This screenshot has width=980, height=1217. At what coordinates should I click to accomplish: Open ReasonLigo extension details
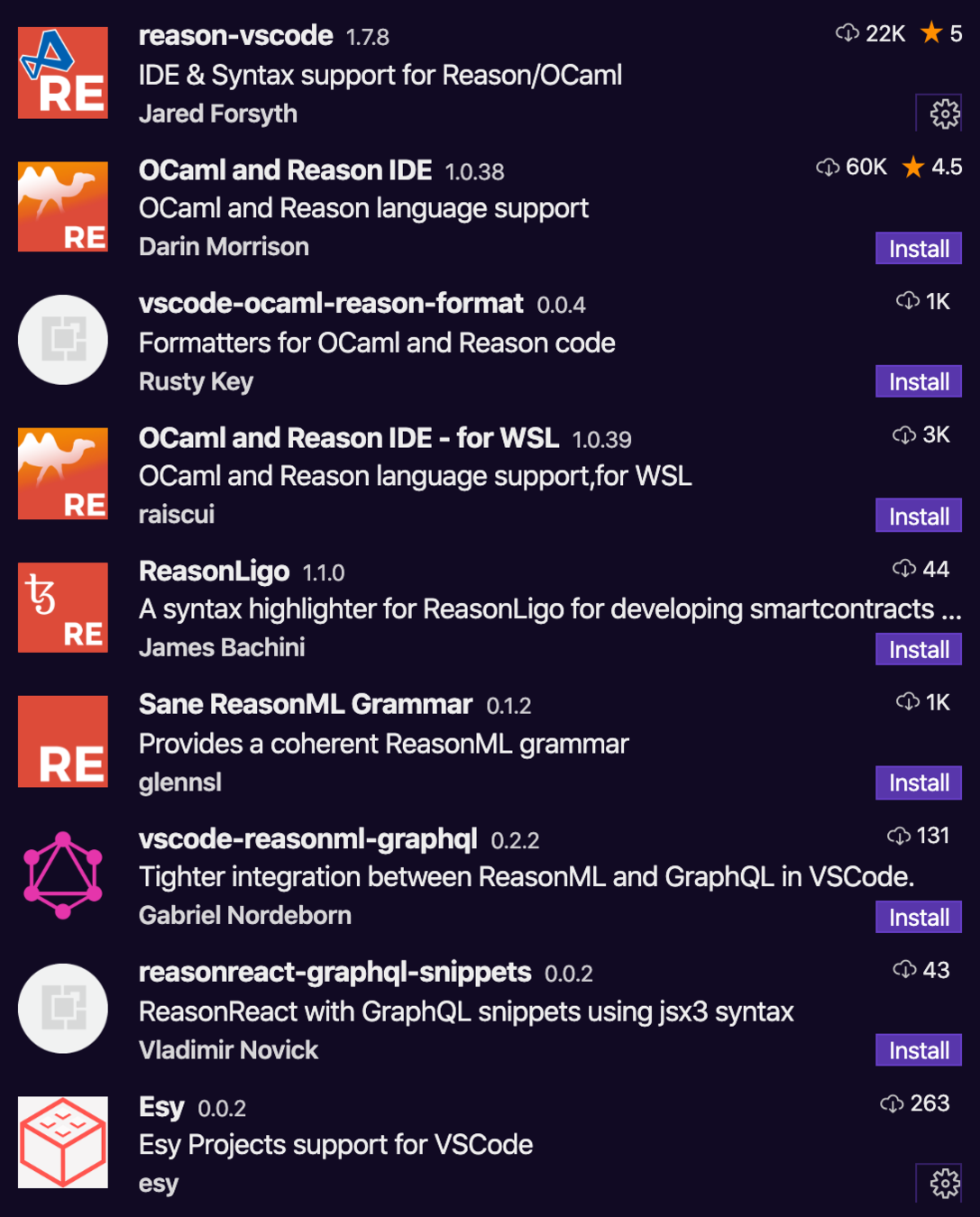coord(215,572)
